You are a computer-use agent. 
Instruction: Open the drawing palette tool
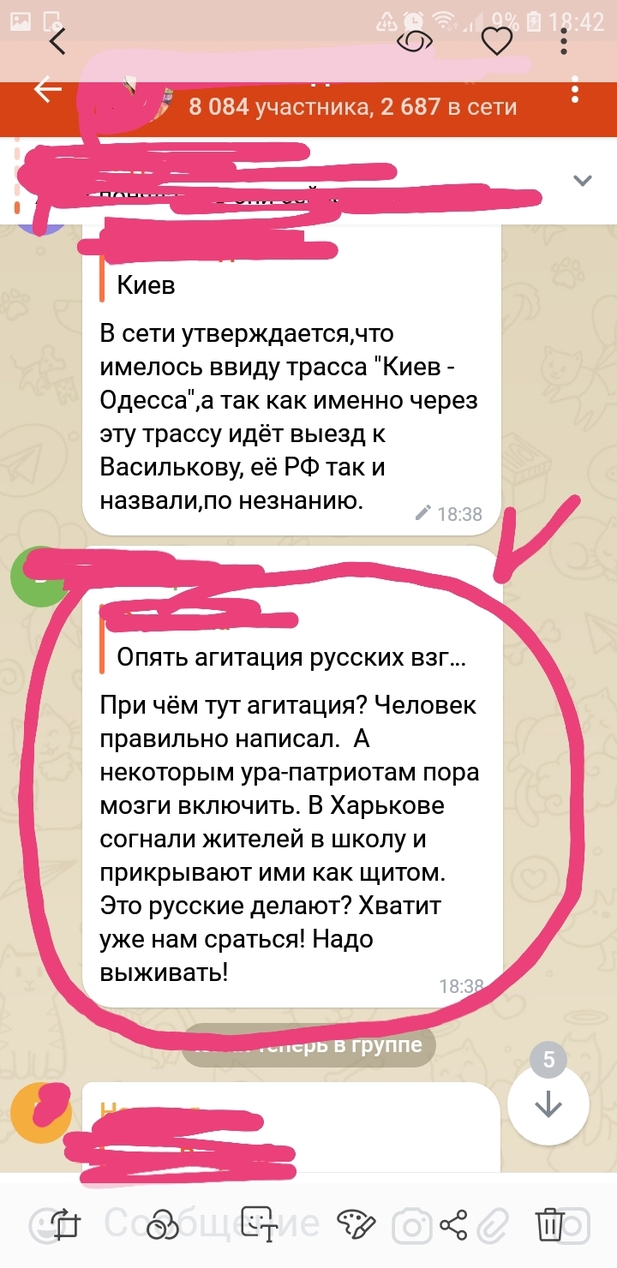[x=355, y=1224]
